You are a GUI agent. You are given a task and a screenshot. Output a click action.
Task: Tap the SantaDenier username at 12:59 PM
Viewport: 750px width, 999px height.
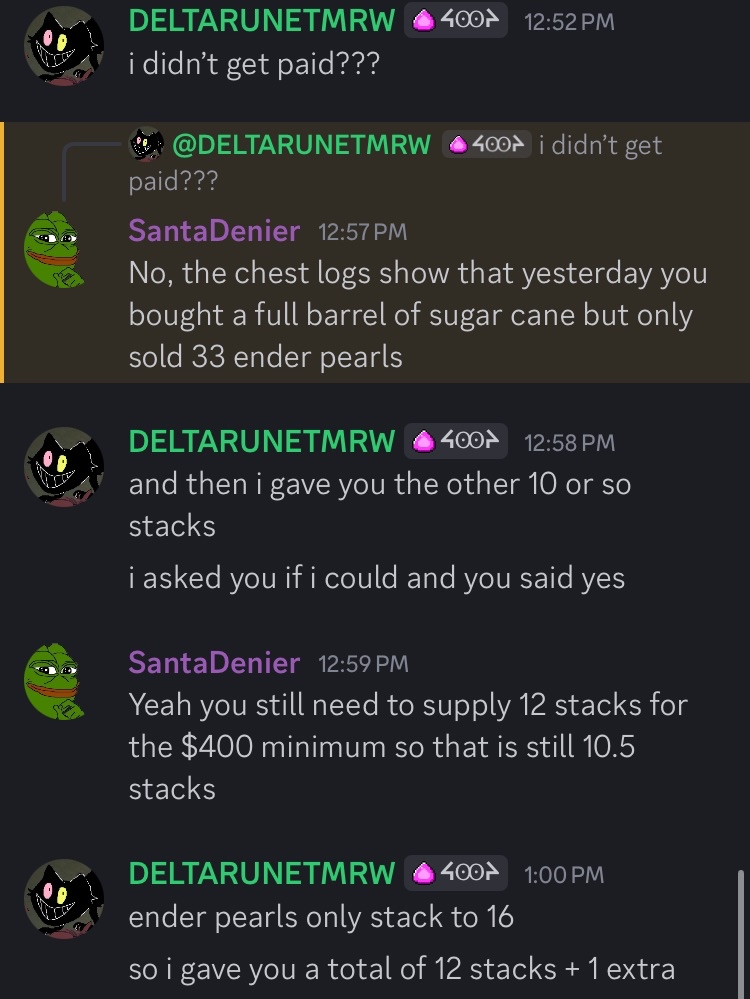pyautogui.click(x=213, y=663)
